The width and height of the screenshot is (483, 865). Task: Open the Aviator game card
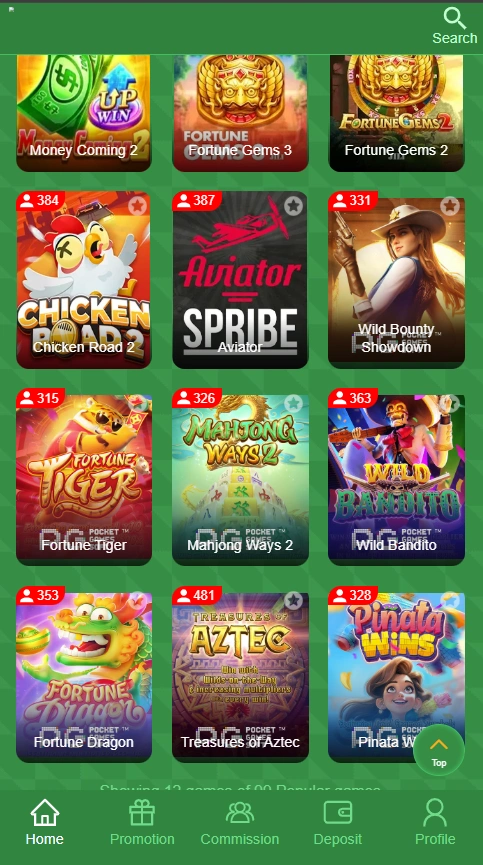coord(240,280)
